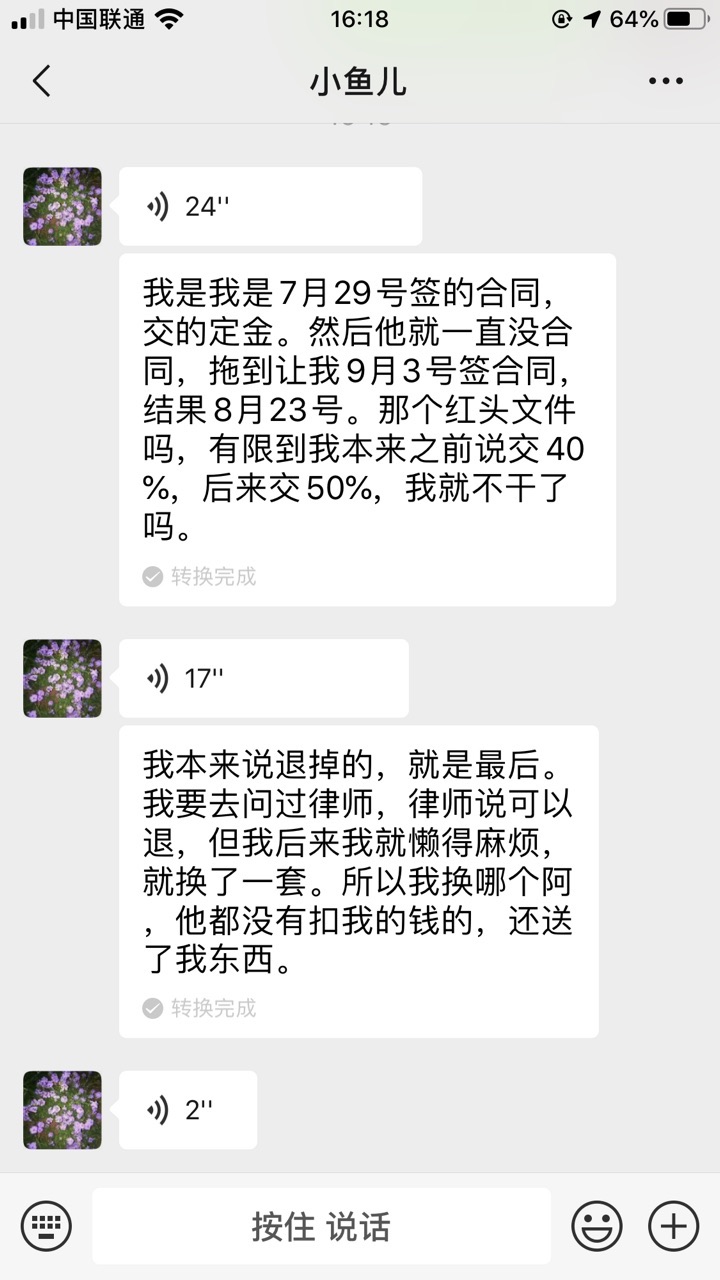The width and height of the screenshot is (720, 1280).
Task: Play the 24-second voice message
Action: point(269,207)
